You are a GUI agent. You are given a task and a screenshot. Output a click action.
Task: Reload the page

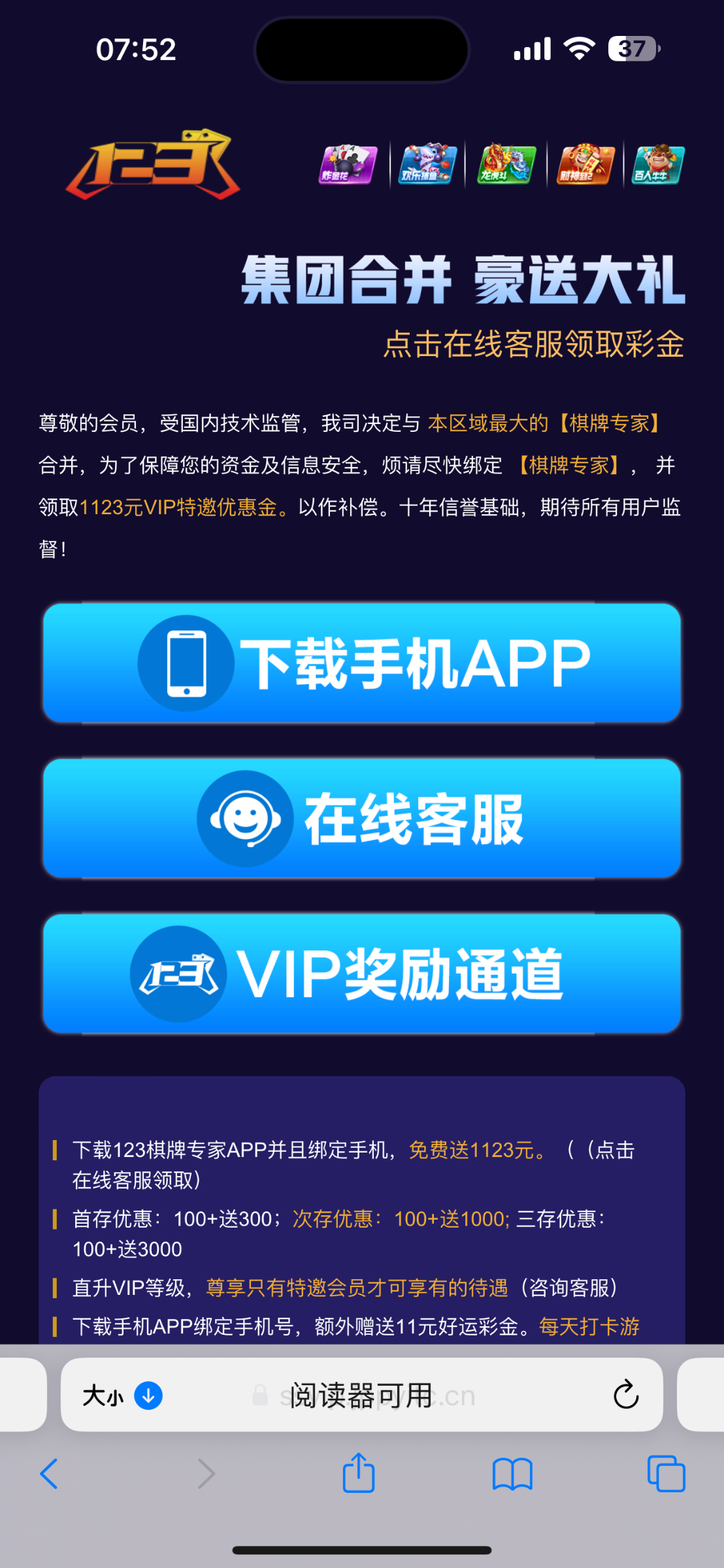(625, 1396)
